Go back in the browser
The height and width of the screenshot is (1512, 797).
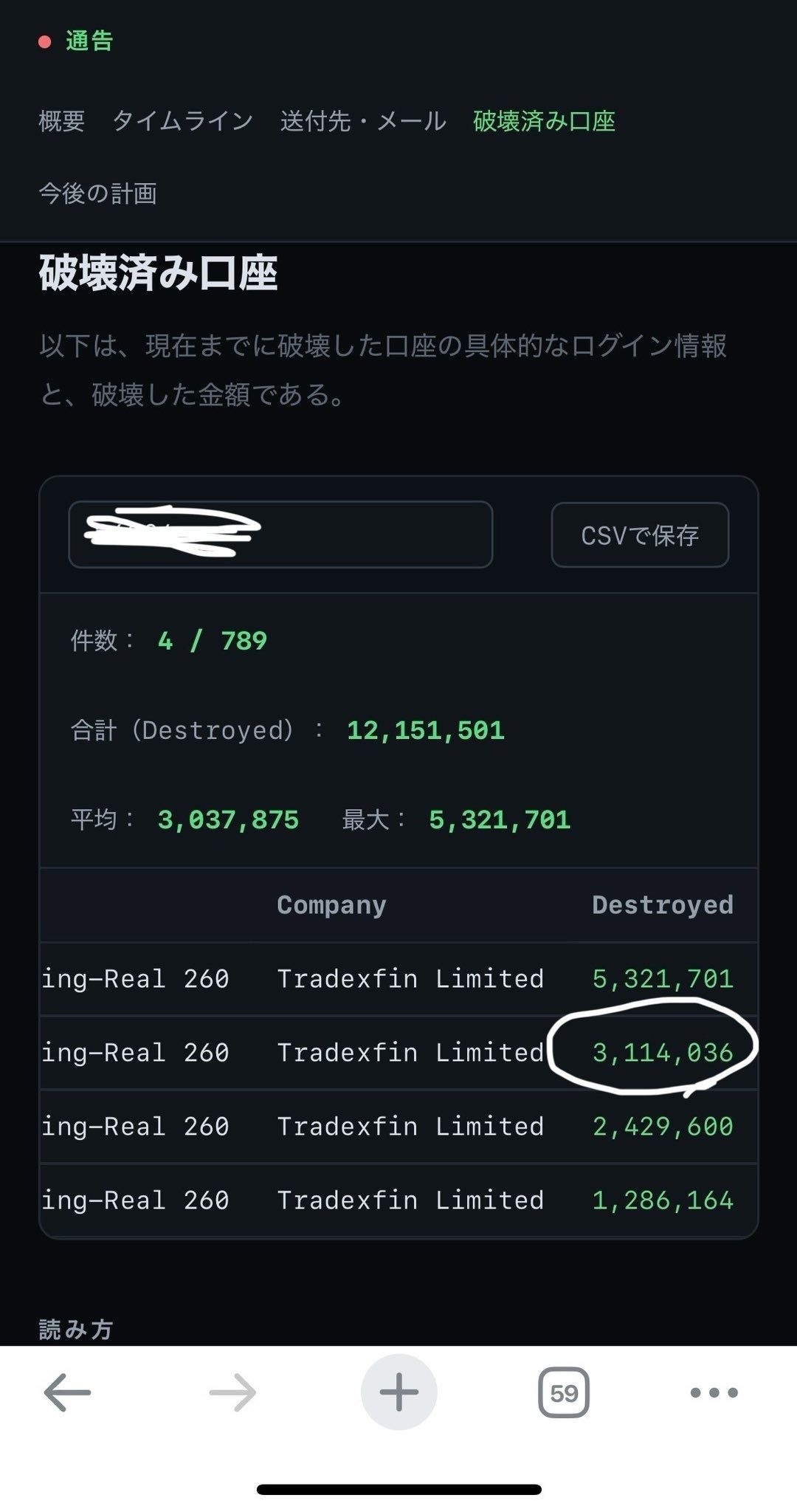click(x=67, y=1392)
